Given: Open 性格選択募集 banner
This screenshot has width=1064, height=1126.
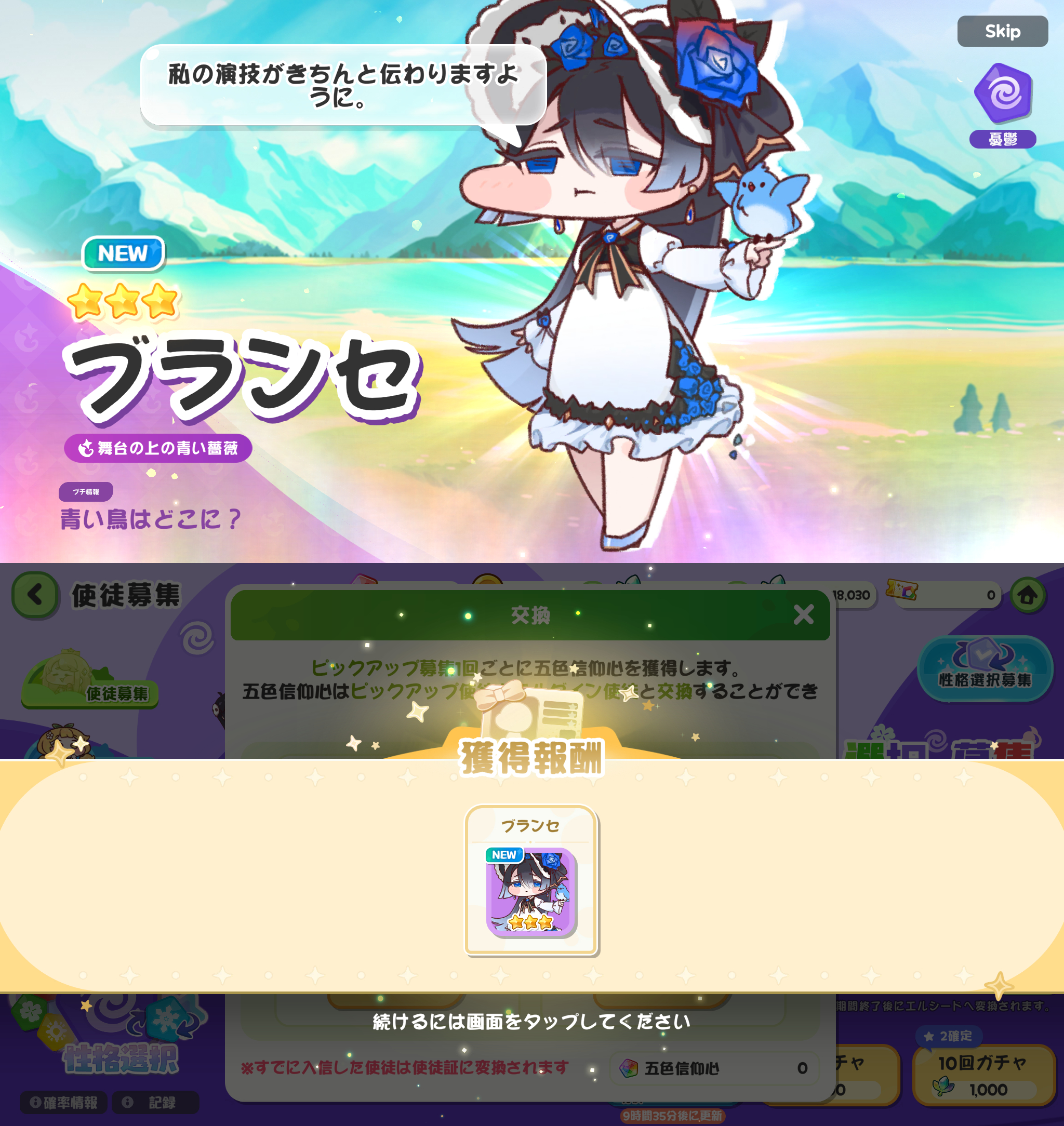Looking at the screenshot, I should coord(984,668).
